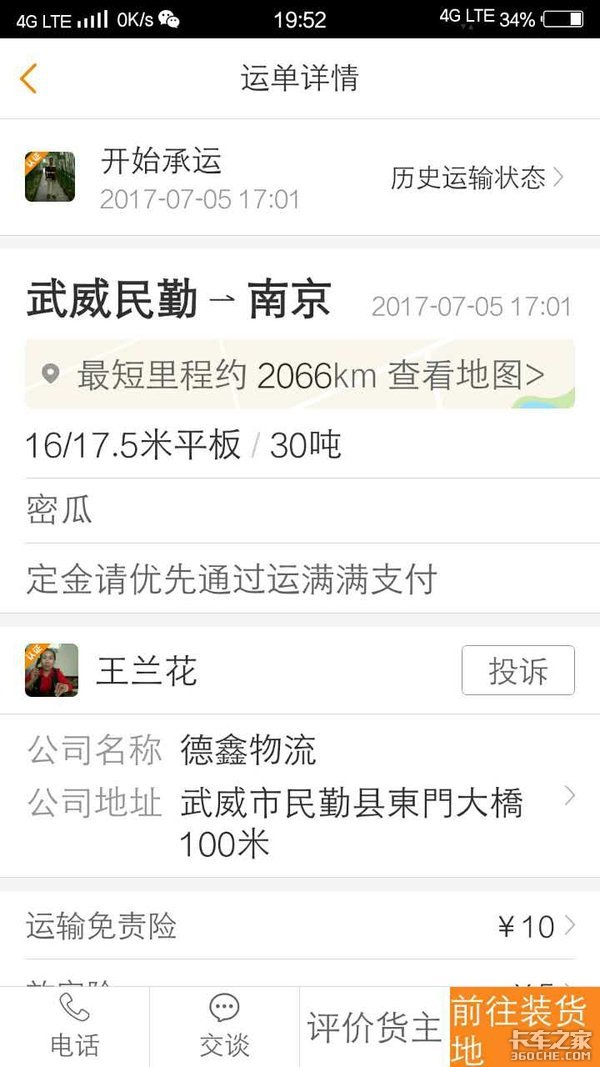Image resolution: width=600 pixels, height=1067 pixels.
Task: Open 运输免责险 ¥10 row
Action: click(300, 926)
